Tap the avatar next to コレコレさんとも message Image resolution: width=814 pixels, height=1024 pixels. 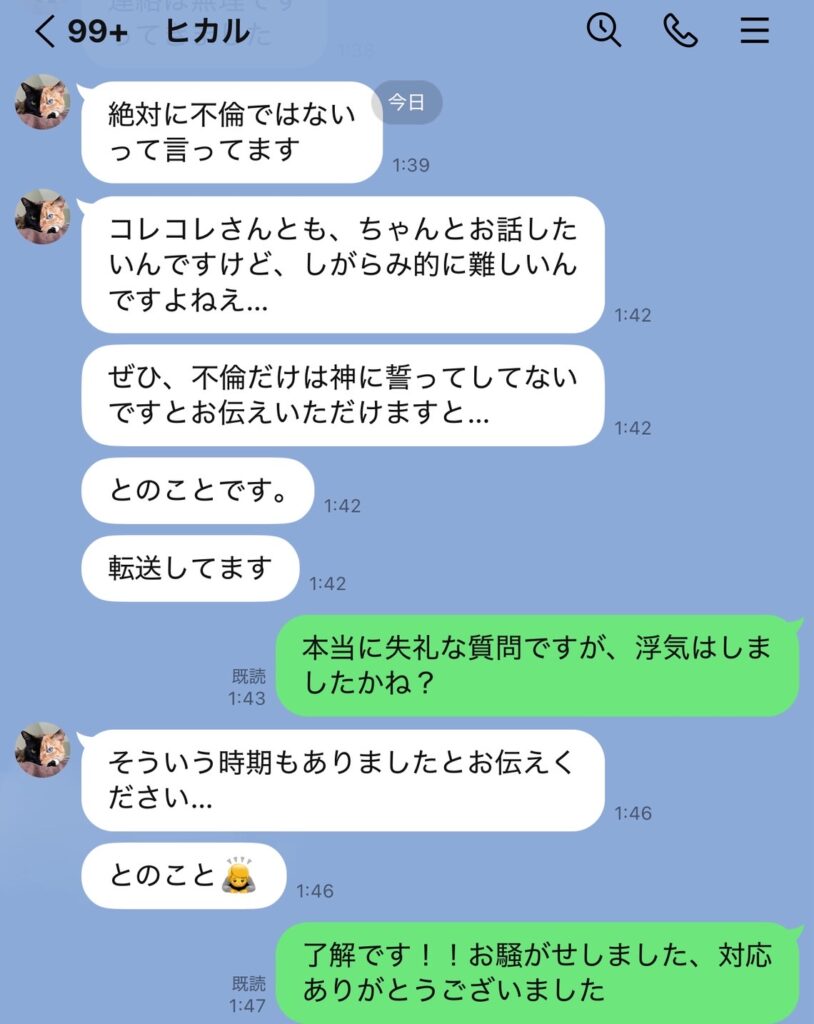pos(42,217)
